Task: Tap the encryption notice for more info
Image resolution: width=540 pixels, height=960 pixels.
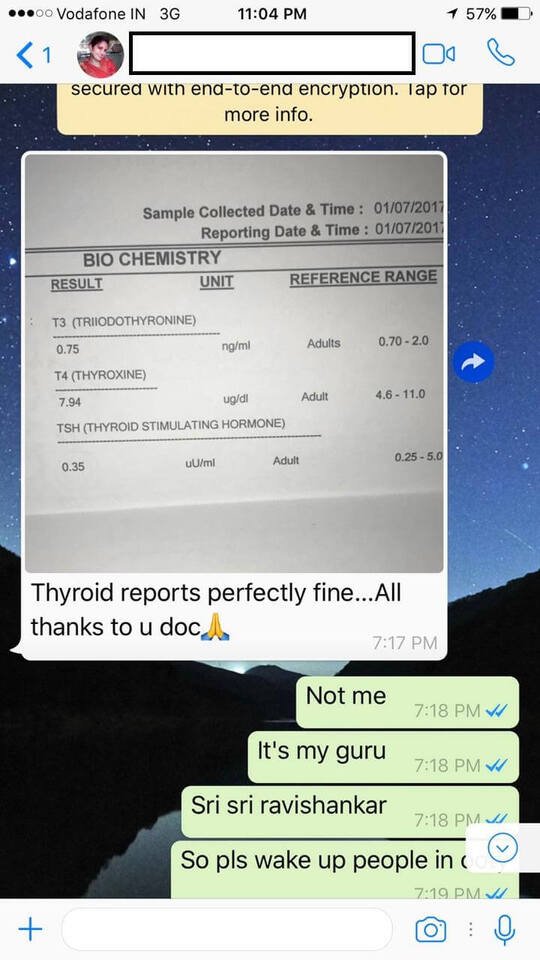Action: pos(269,108)
